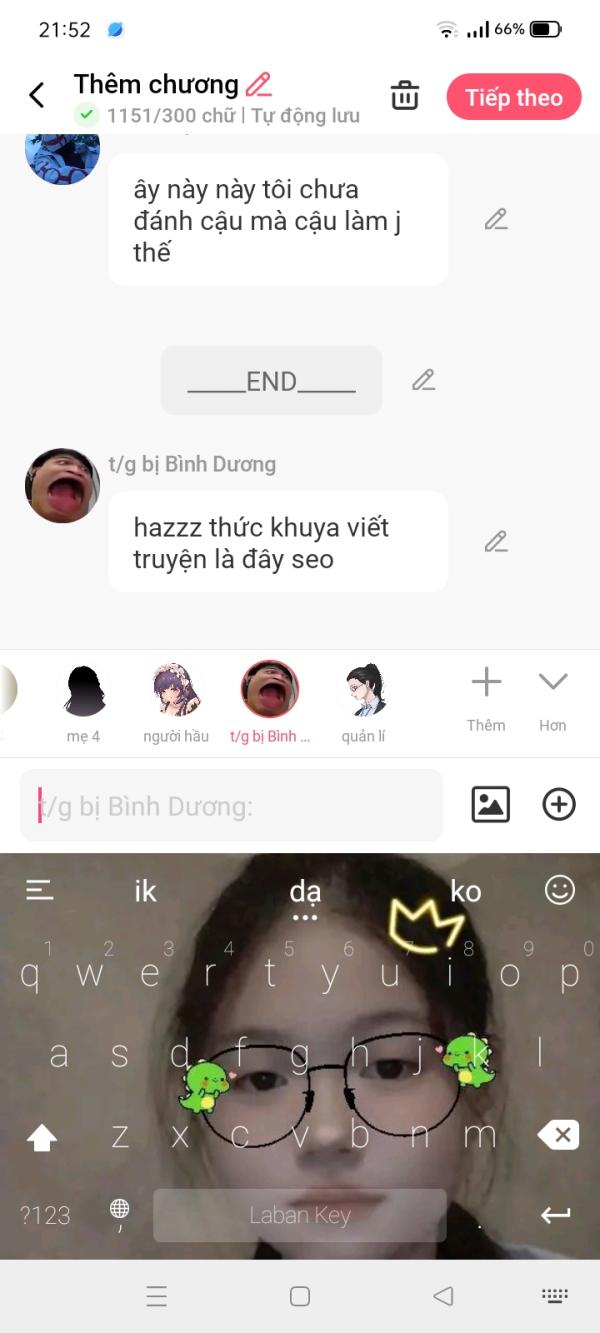Expand the Hơn chevron
Screen dimensions: 600x1333
pos(553,698)
